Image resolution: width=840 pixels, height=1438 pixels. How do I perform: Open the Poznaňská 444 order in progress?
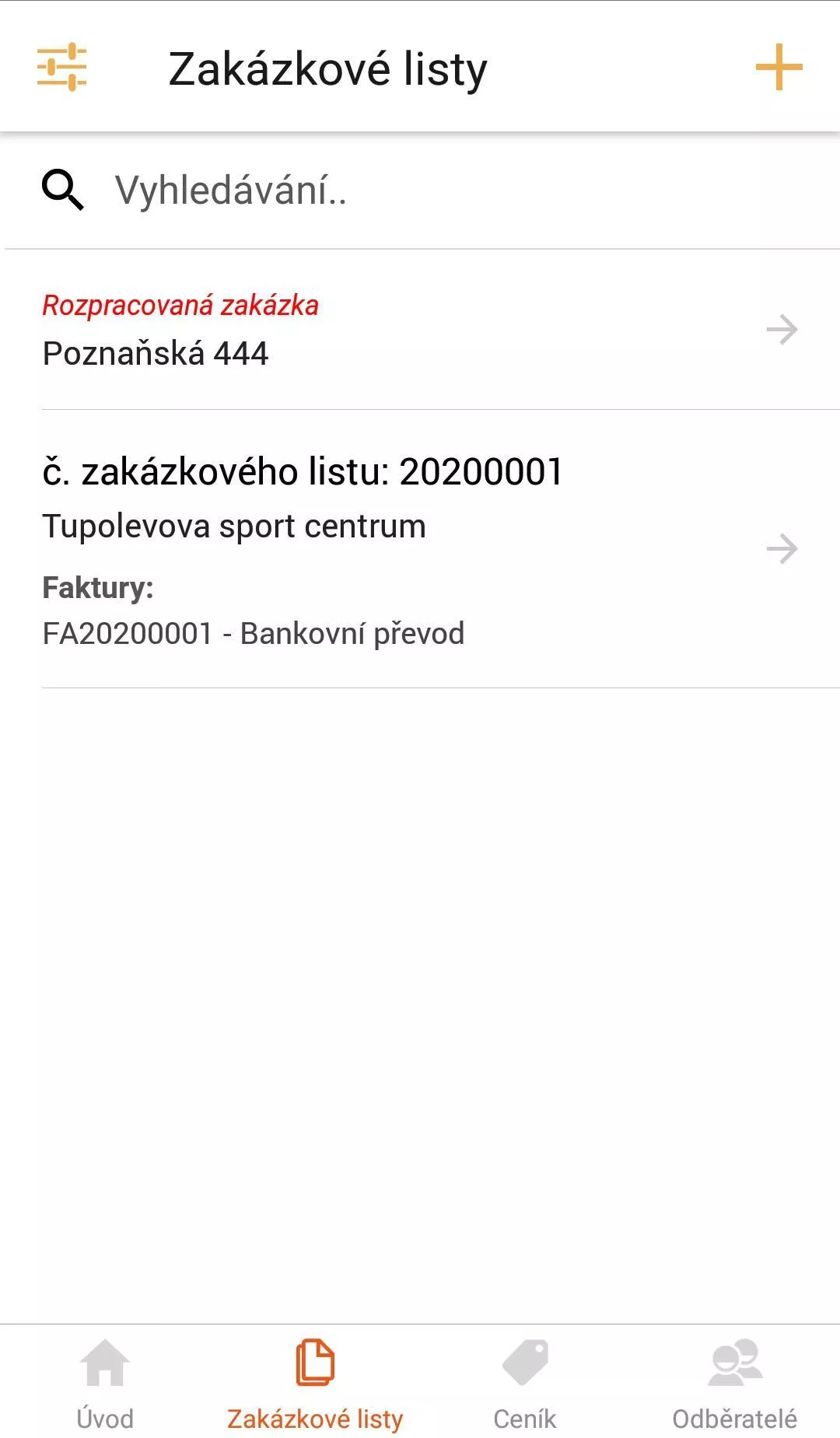coord(420,330)
